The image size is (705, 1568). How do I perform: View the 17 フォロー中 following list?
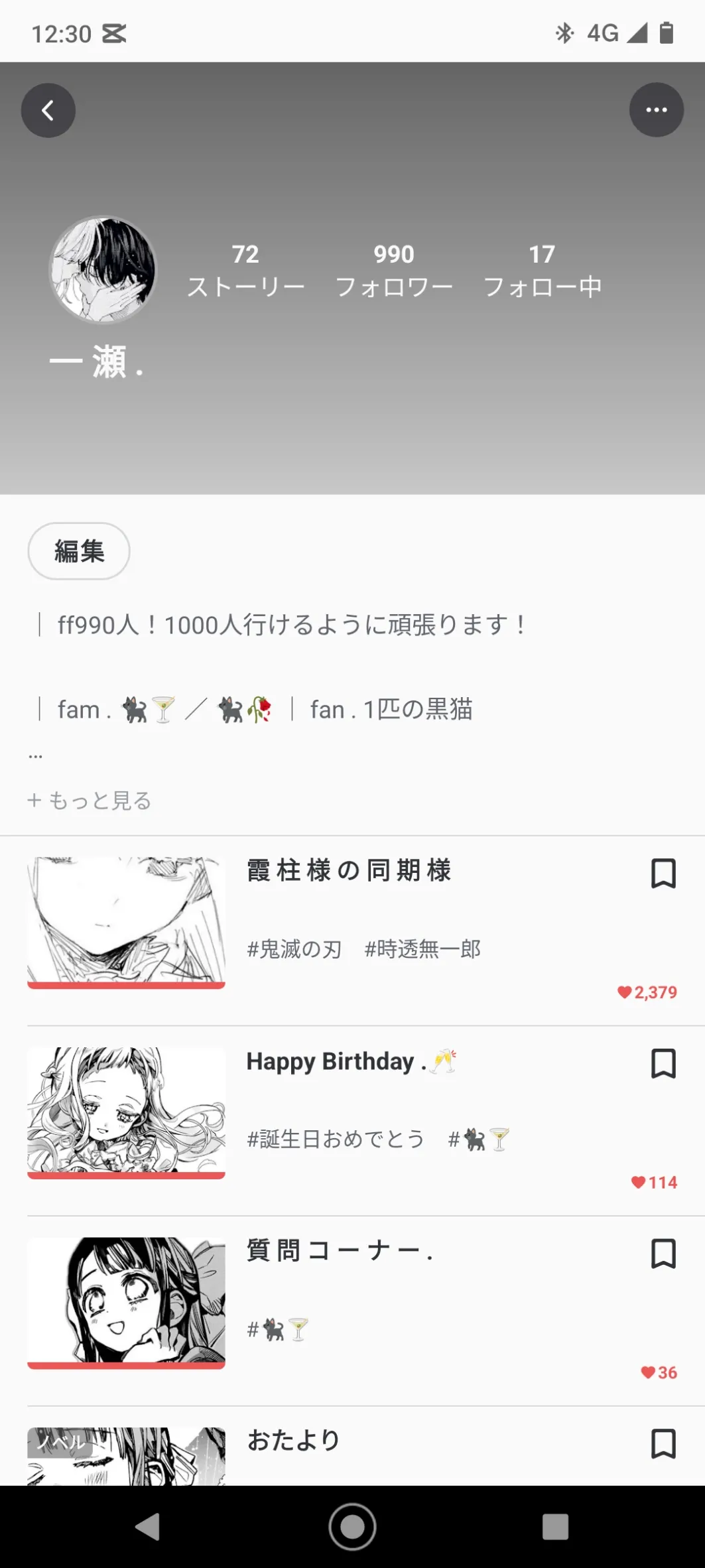coord(542,271)
